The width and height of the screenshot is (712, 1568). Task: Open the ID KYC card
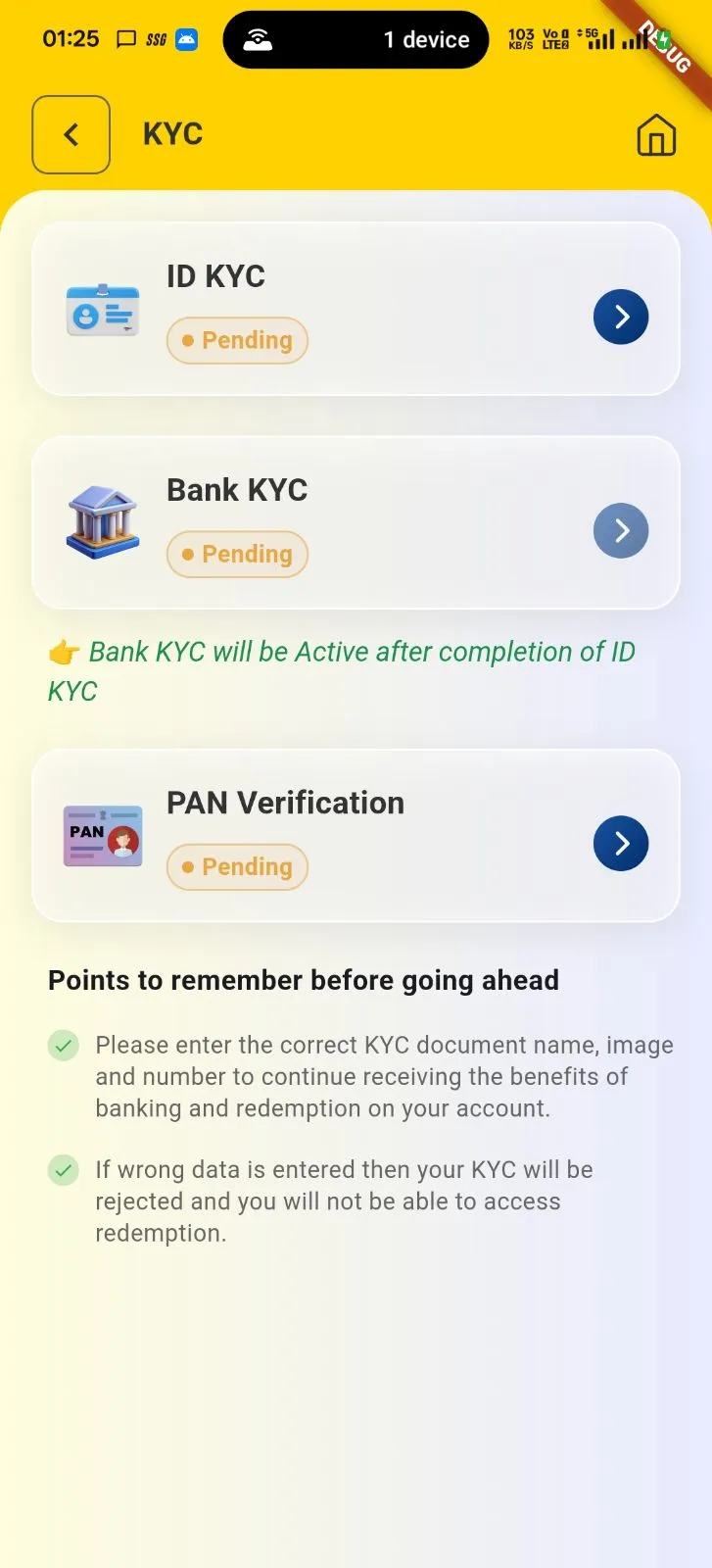tap(356, 309)
